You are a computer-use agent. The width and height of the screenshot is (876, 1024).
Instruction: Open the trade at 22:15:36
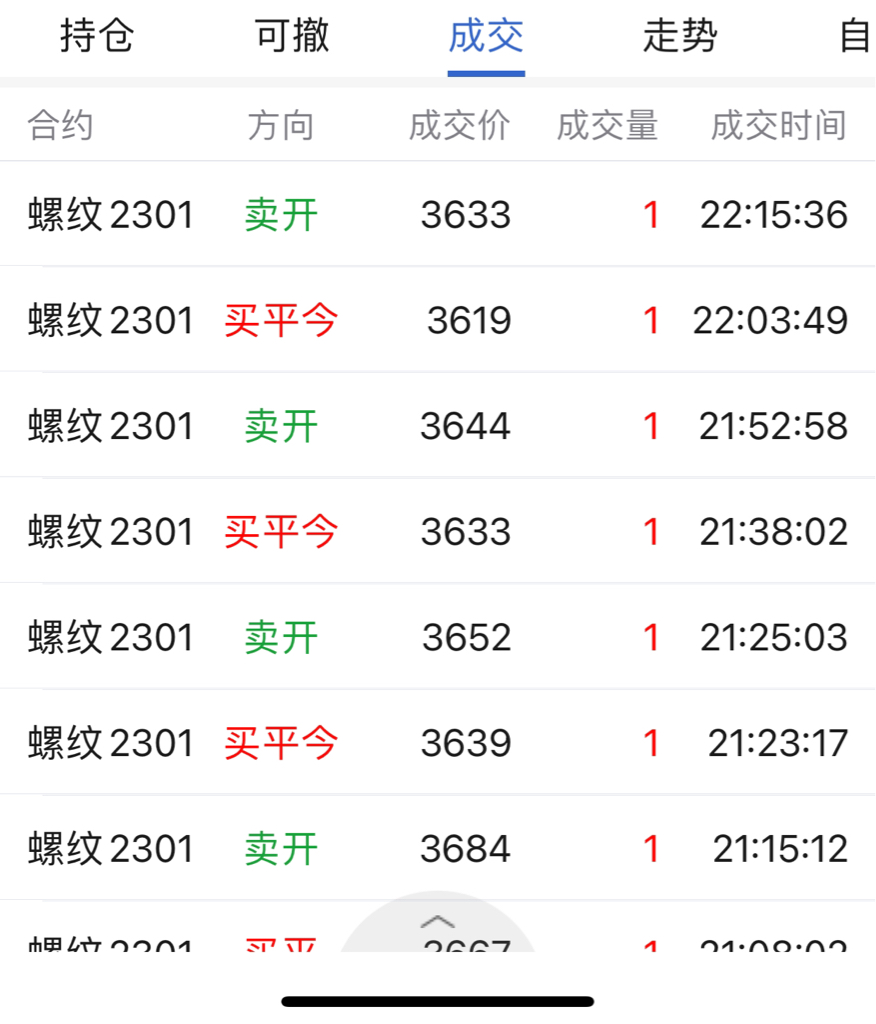438,214
